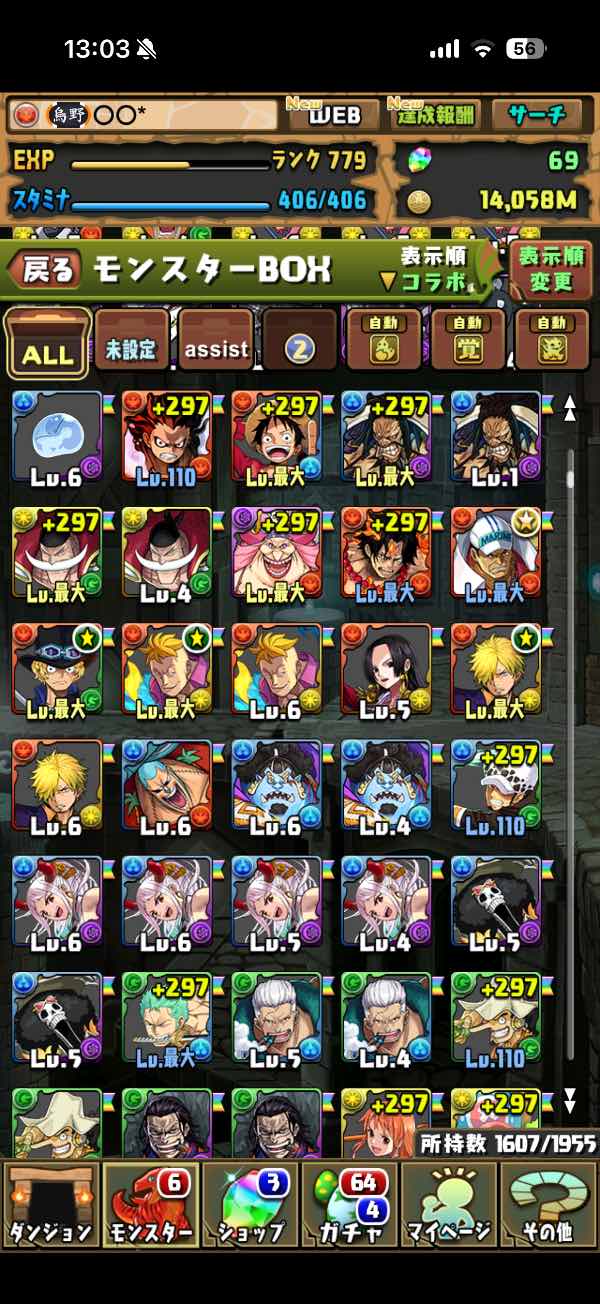Switch to the 未設定 tab
The height and width of the screenshot is (1304, 600).
click(x=131, y=343)
